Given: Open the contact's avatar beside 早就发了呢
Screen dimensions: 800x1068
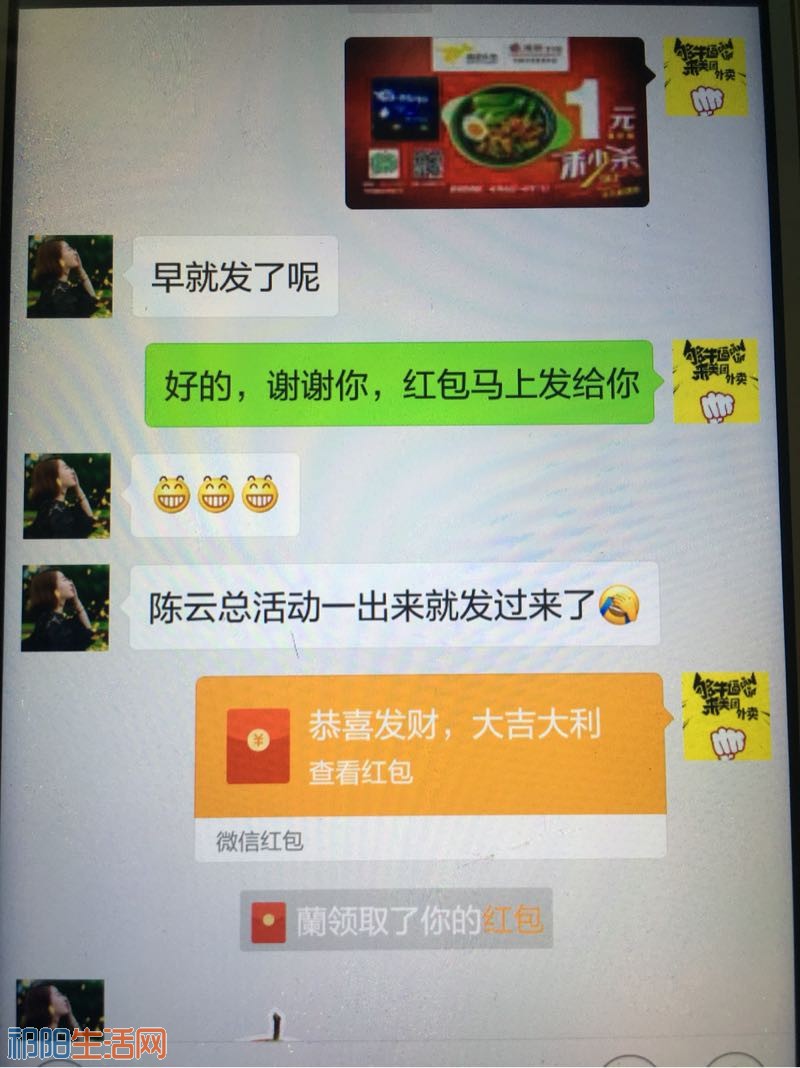Looking at the screenshot, I should coord(69,277).
